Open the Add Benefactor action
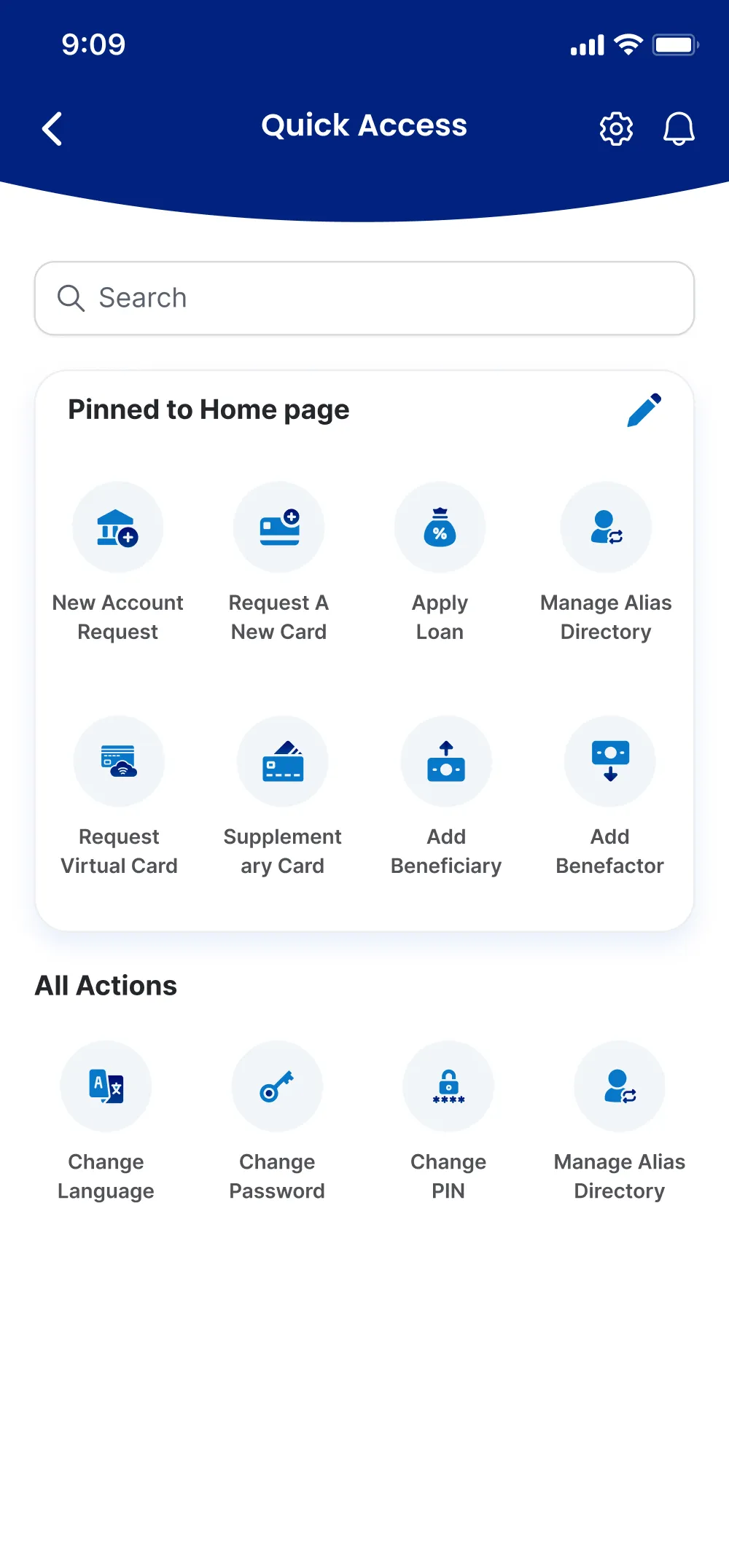The width and height of the screenshot is (729, 1568). (609, 761)
